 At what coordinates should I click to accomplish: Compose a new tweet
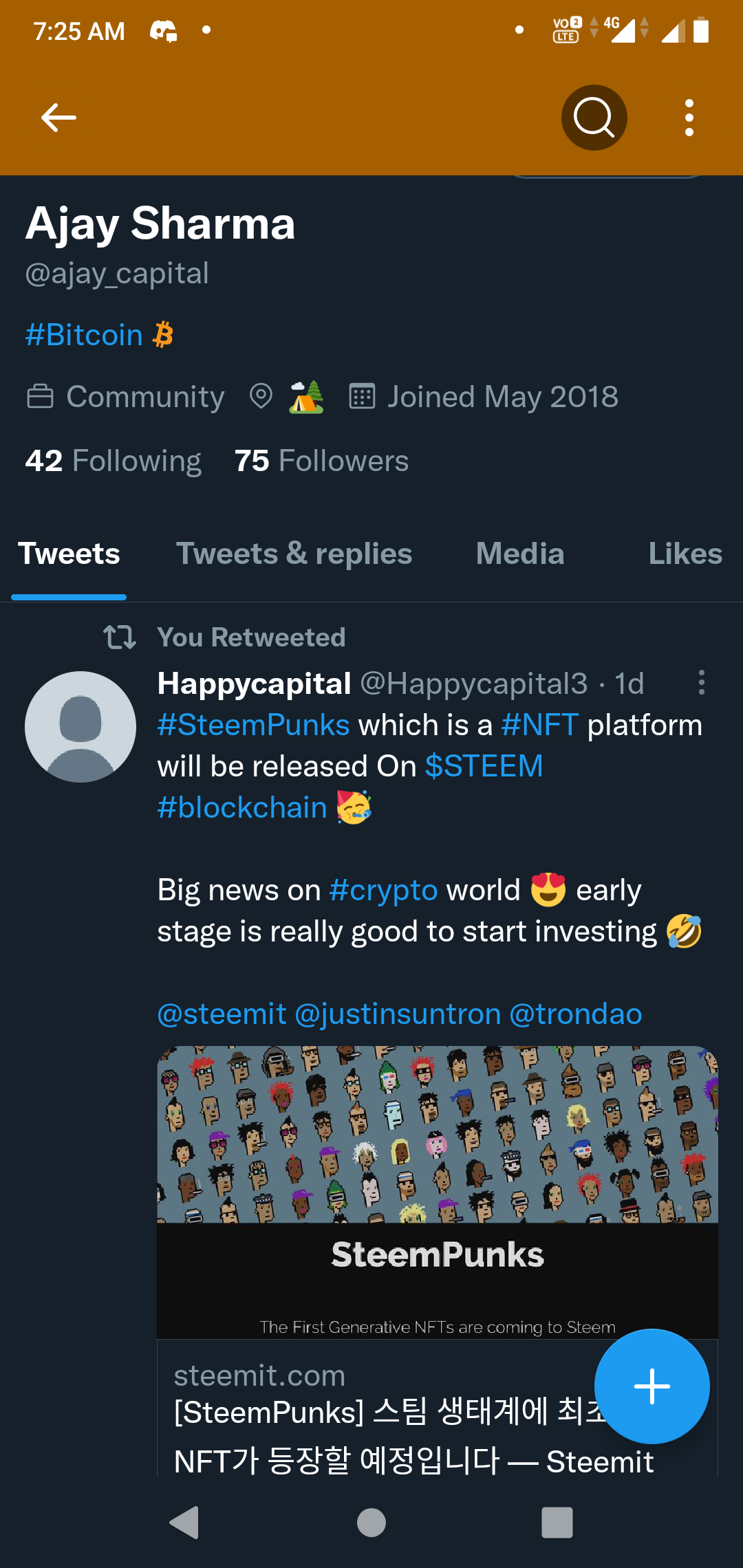pos(652,1386)
